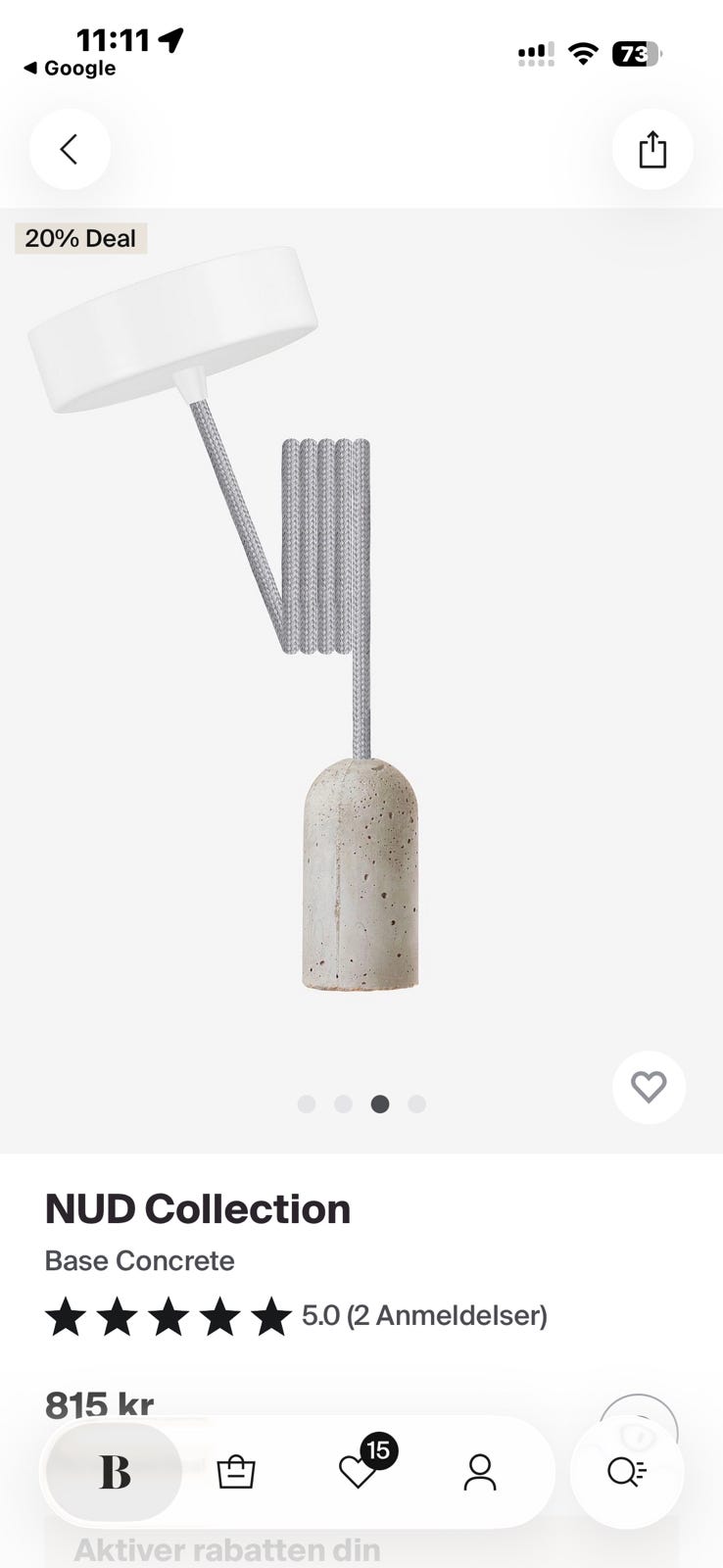Share this product via the share icon

coord(652,149)
